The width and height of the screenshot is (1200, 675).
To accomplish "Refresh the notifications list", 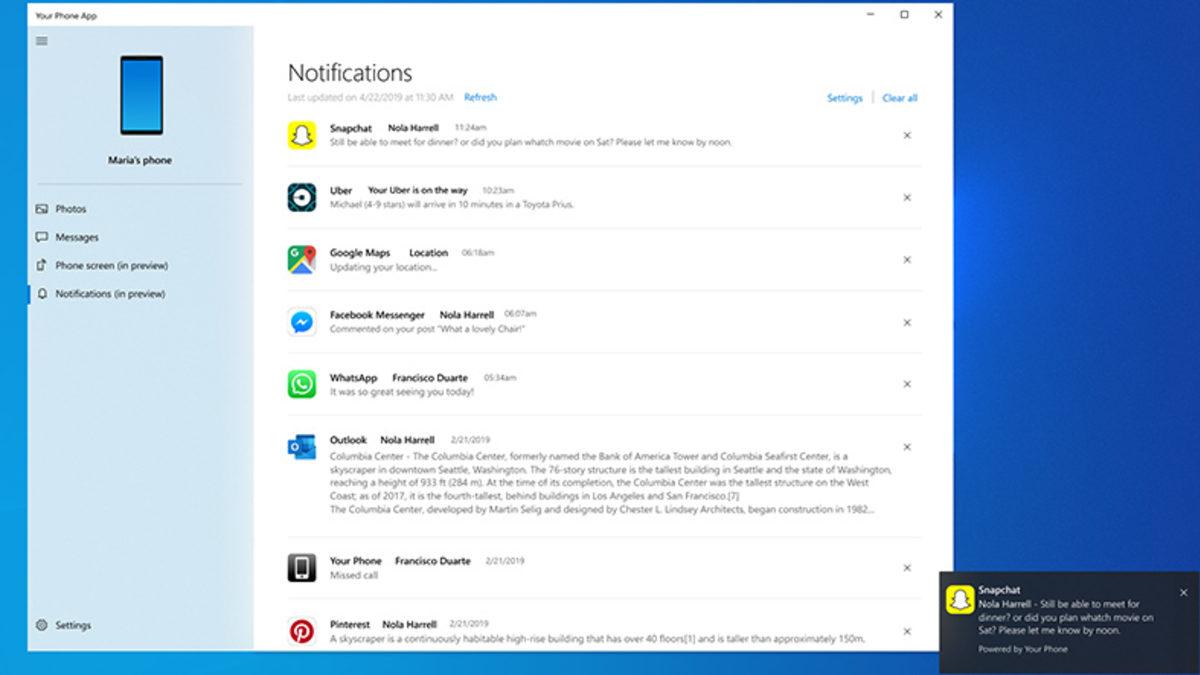I will [480, 97].
